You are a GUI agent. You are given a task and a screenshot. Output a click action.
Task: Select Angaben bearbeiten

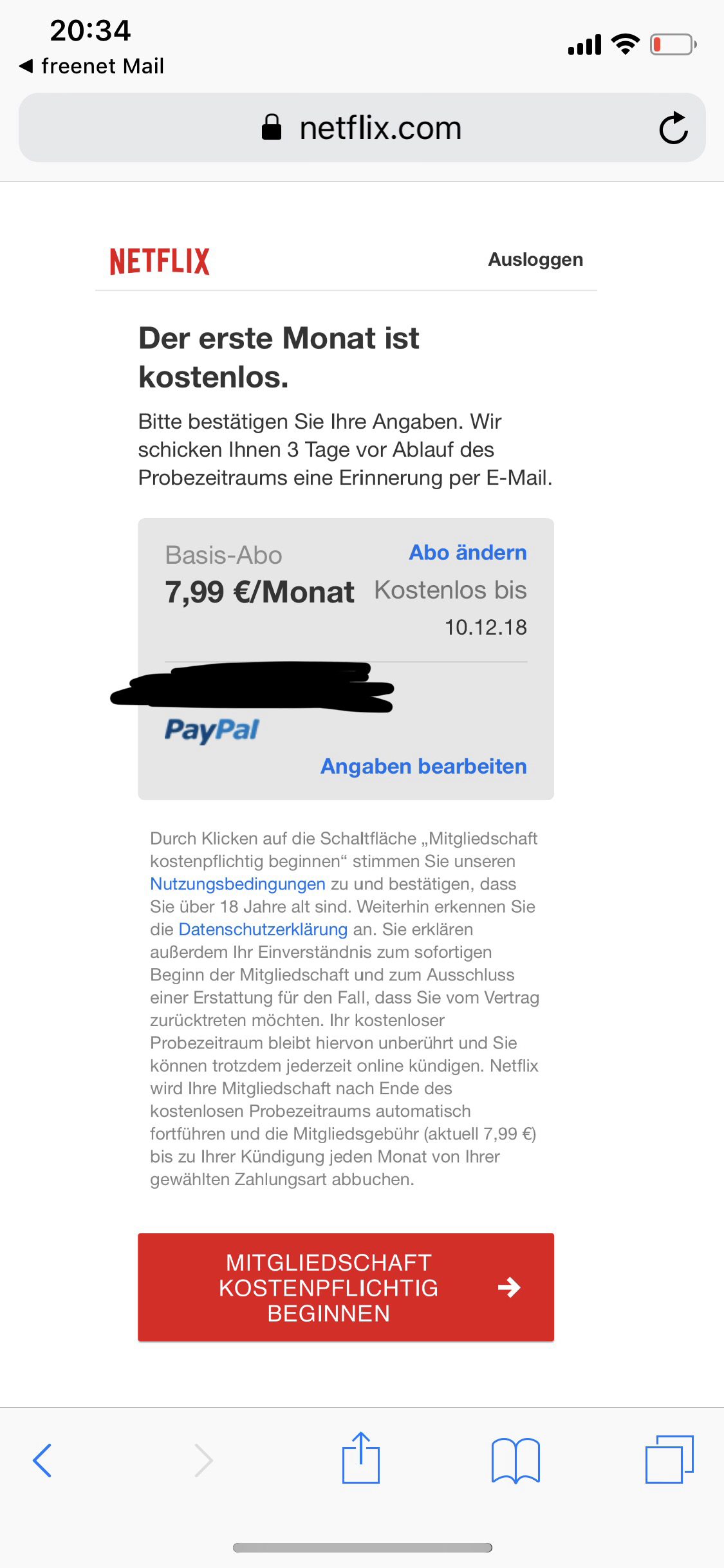coord(423,766)
